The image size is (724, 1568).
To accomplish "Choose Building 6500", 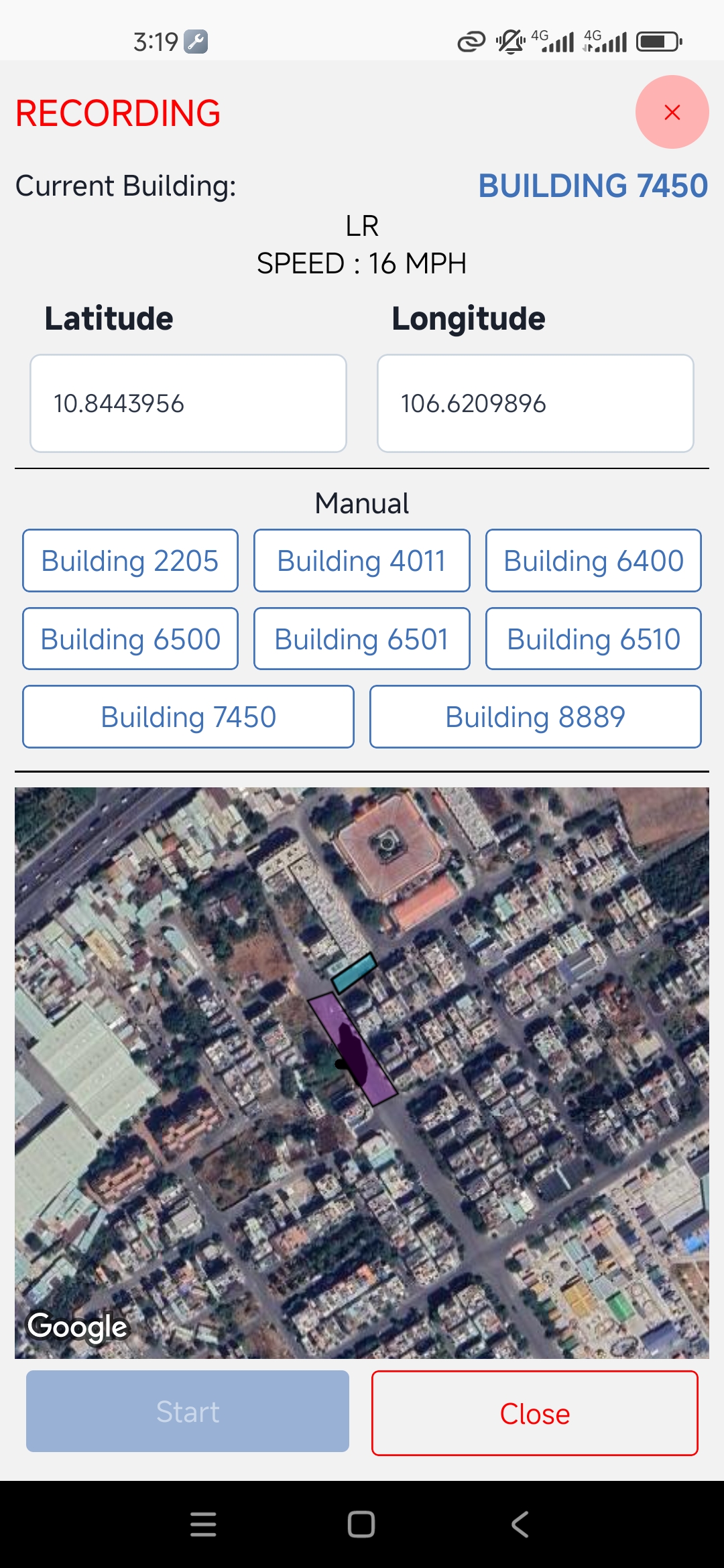I will pos(130,639).
